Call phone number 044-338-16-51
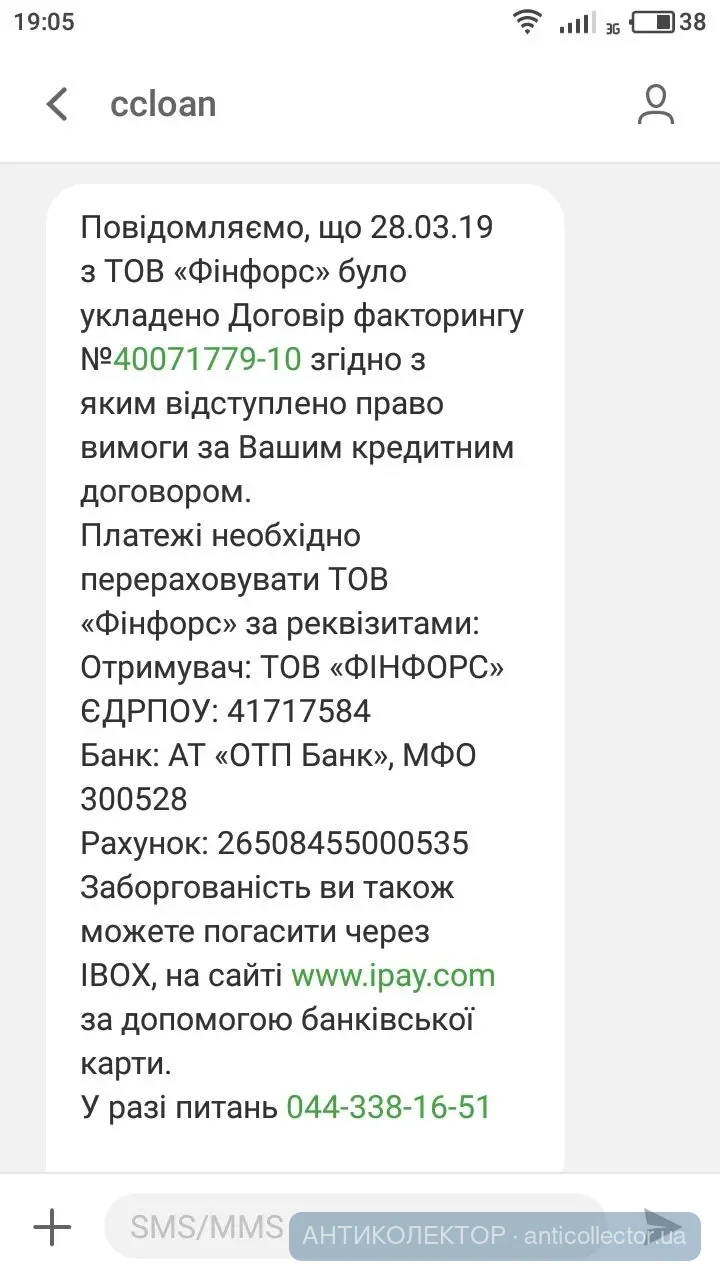This screenshot has height=1280, width=720. click(x=388, y=1108)
